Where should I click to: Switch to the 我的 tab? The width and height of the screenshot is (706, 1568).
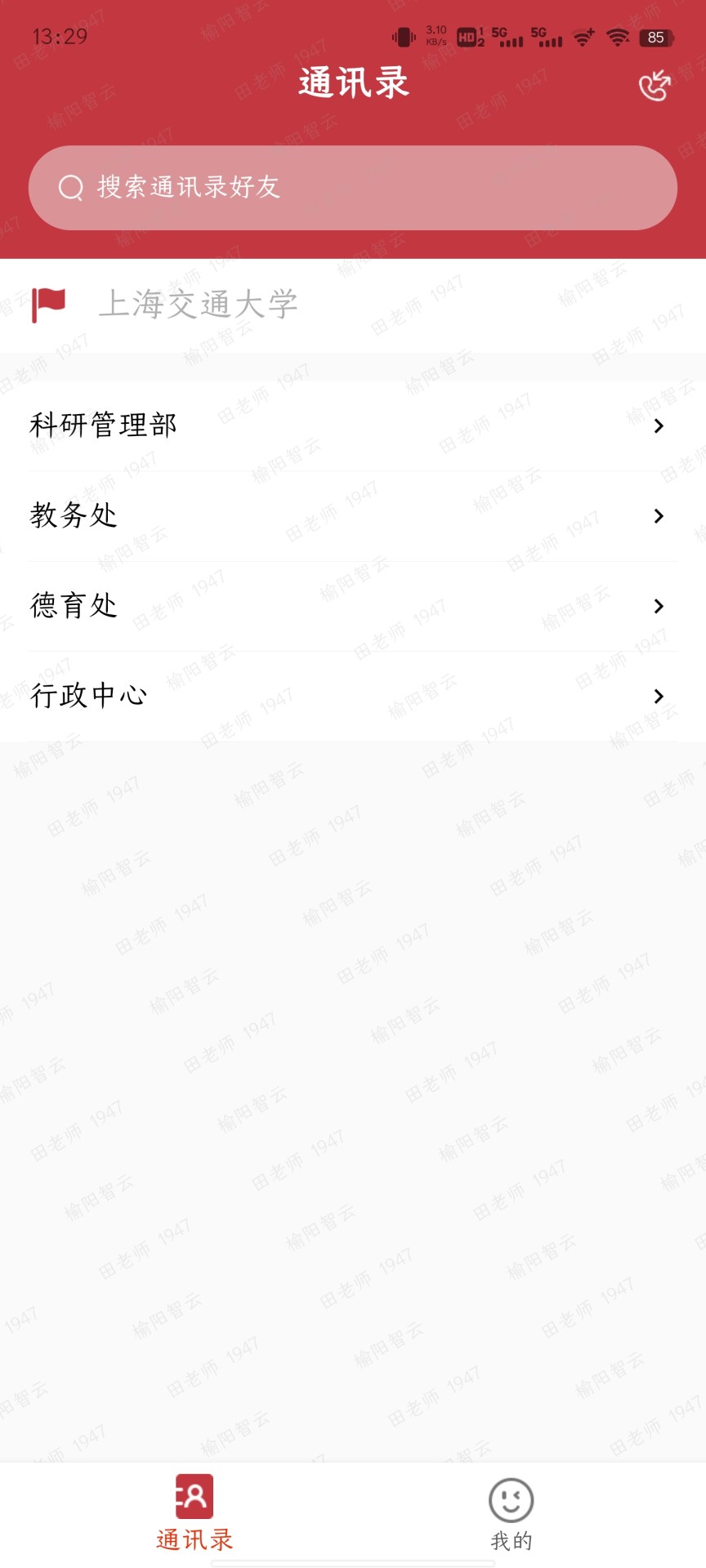pyautogui.click(x=510, y=1519)
